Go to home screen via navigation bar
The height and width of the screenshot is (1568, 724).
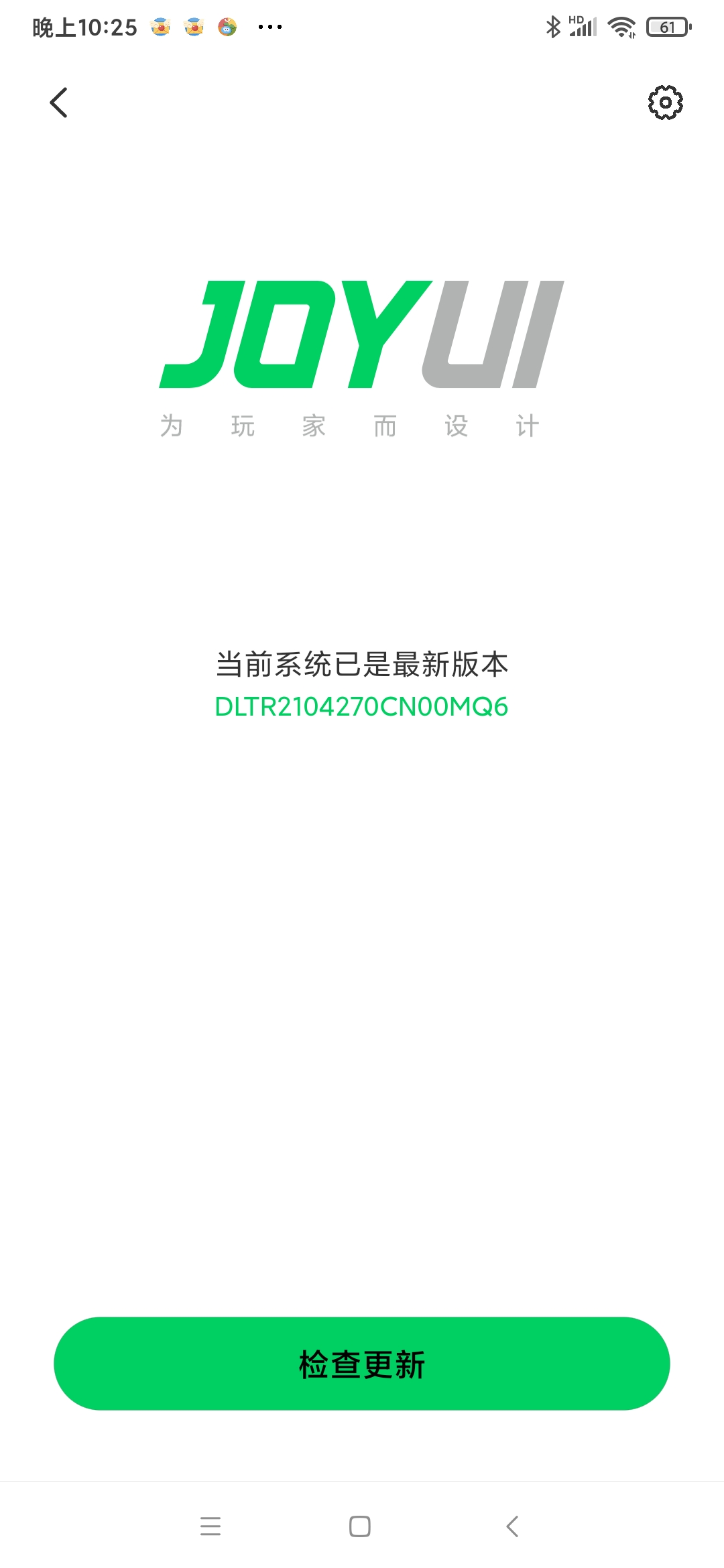pos(360,1526)
